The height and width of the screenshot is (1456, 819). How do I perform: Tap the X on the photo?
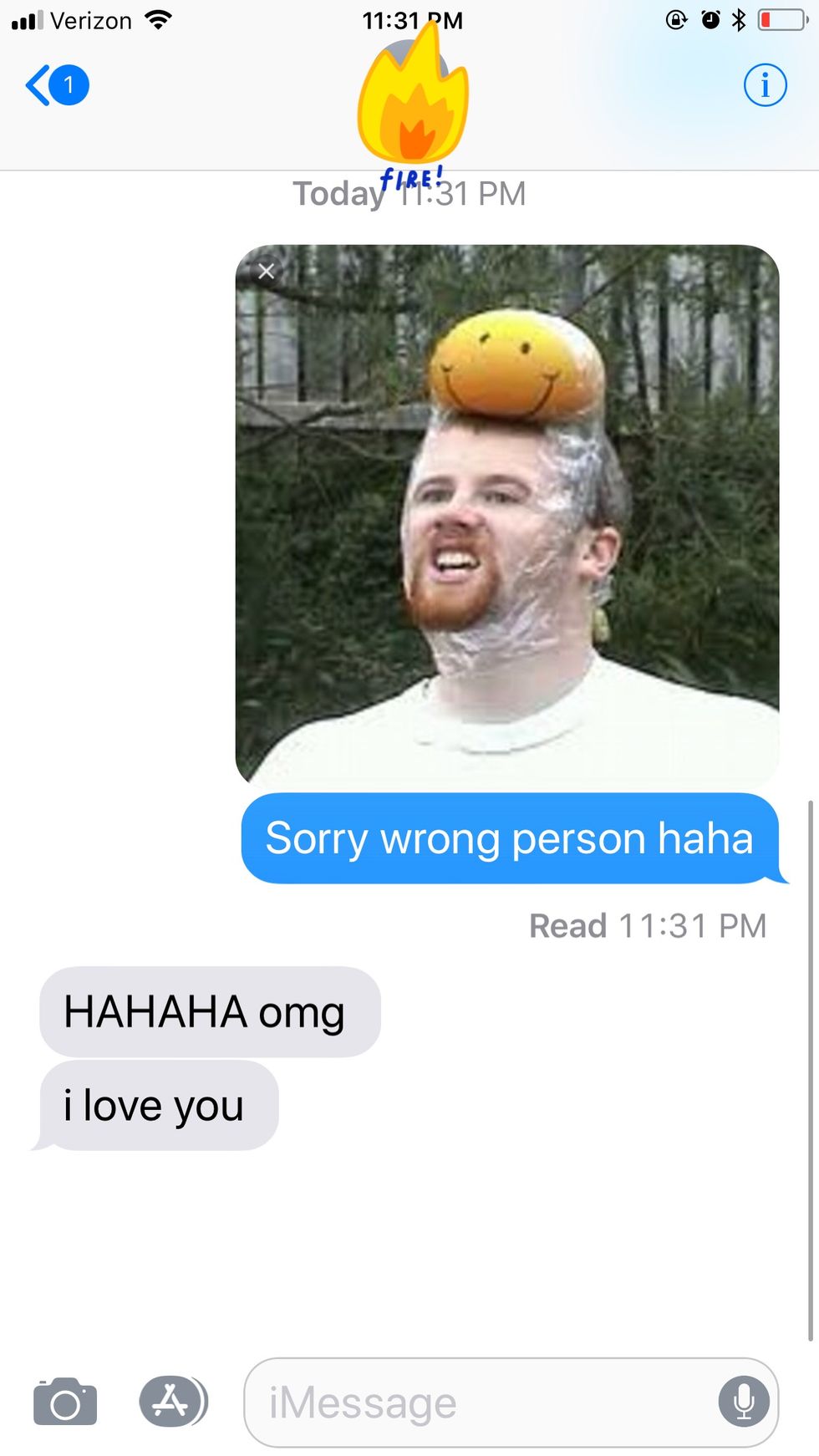click(x=267, y=271)
